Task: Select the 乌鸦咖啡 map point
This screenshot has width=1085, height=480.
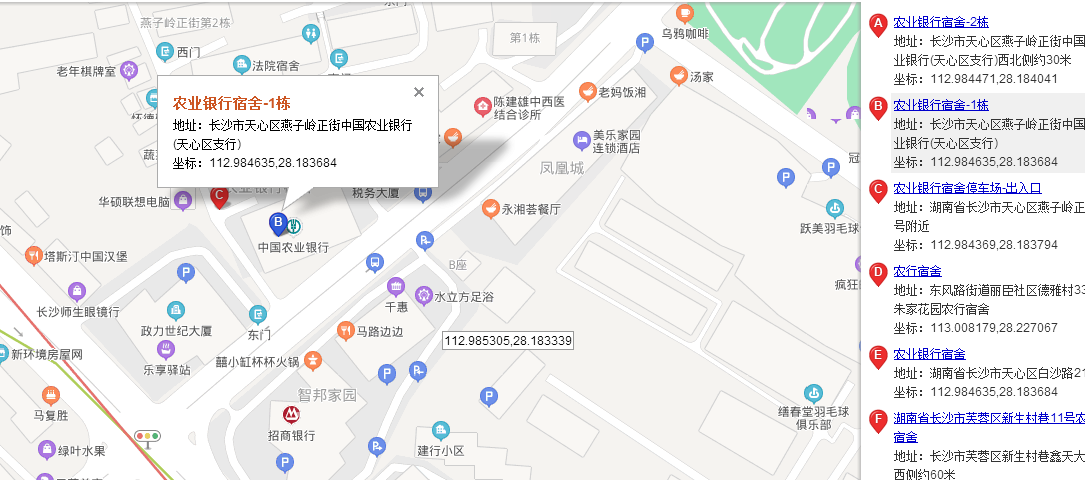Action: (x=684, y=14)
